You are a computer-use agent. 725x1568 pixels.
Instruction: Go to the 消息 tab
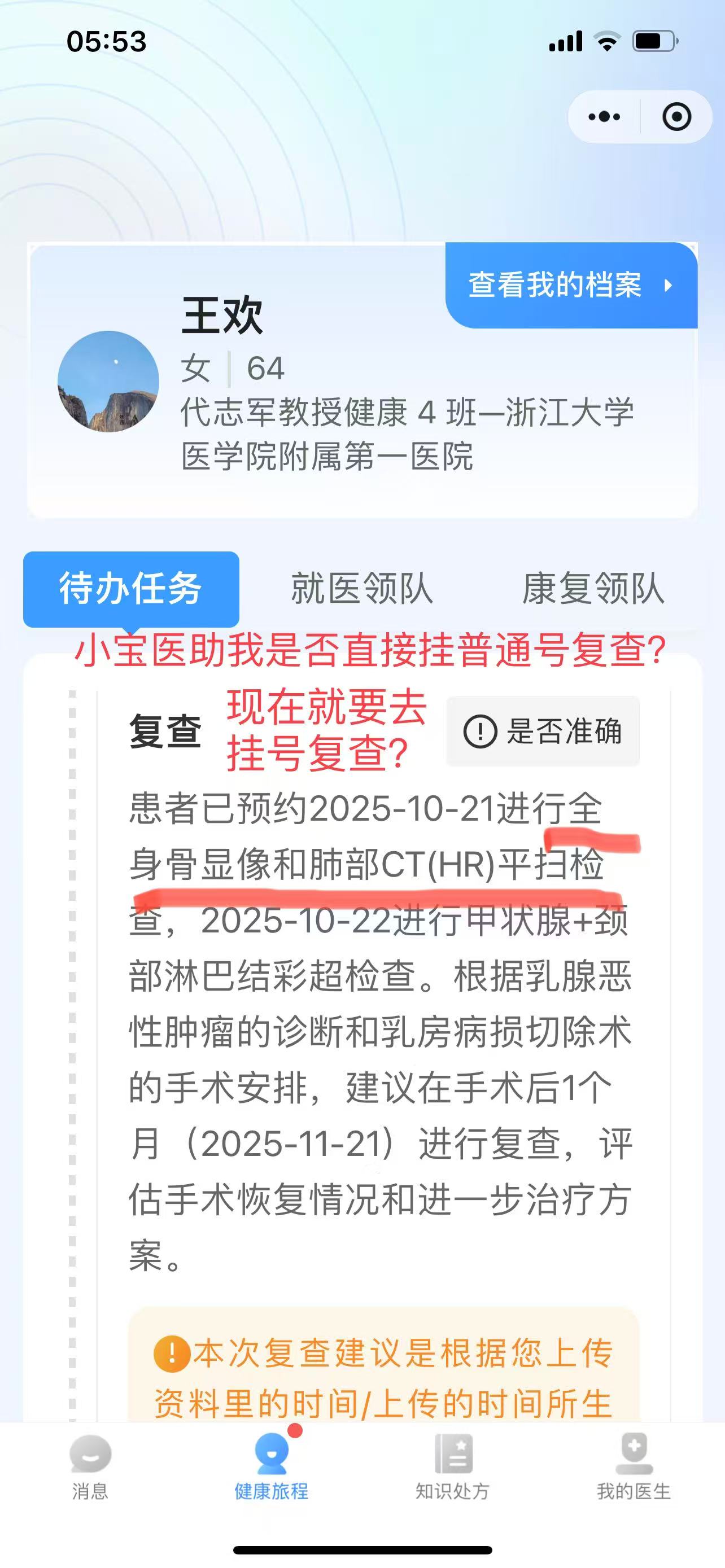pyautogui.click(x=90, y=1467)
